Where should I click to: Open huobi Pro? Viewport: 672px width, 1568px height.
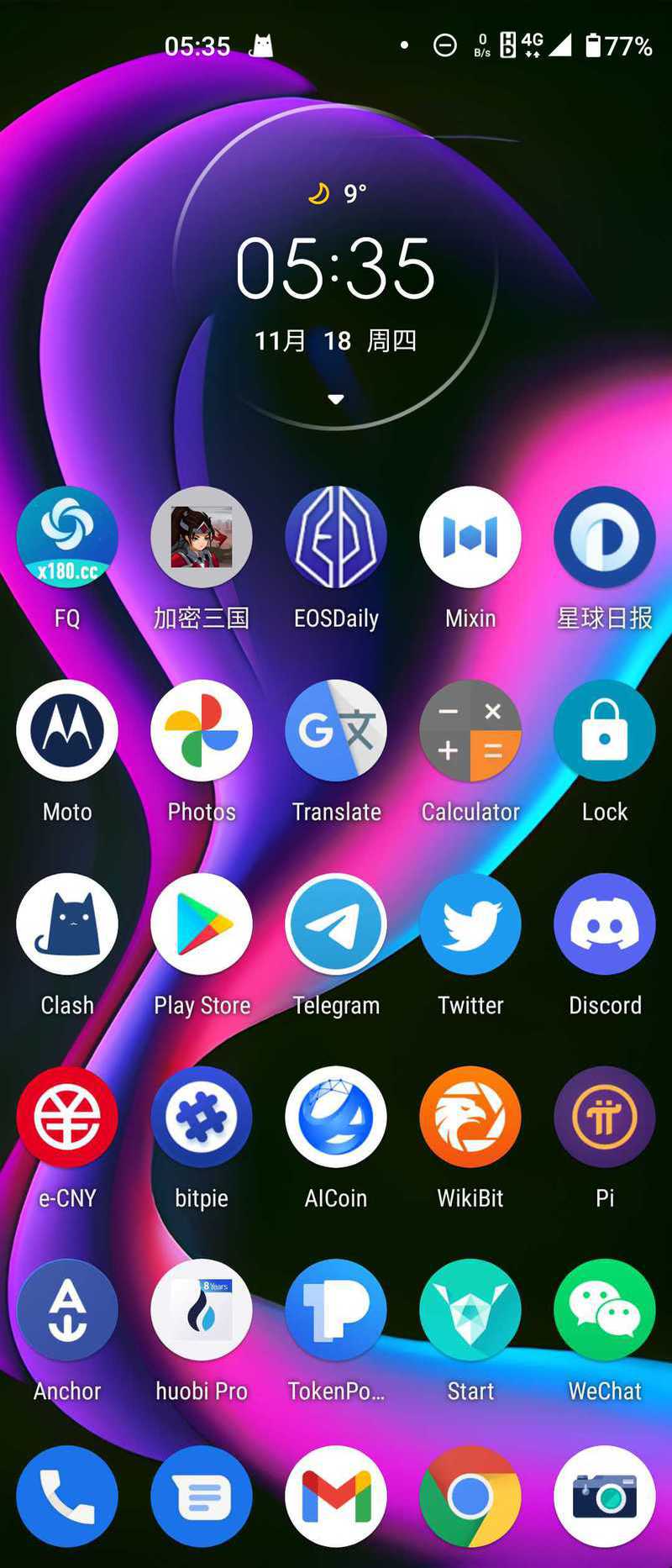click(202, 1310)
